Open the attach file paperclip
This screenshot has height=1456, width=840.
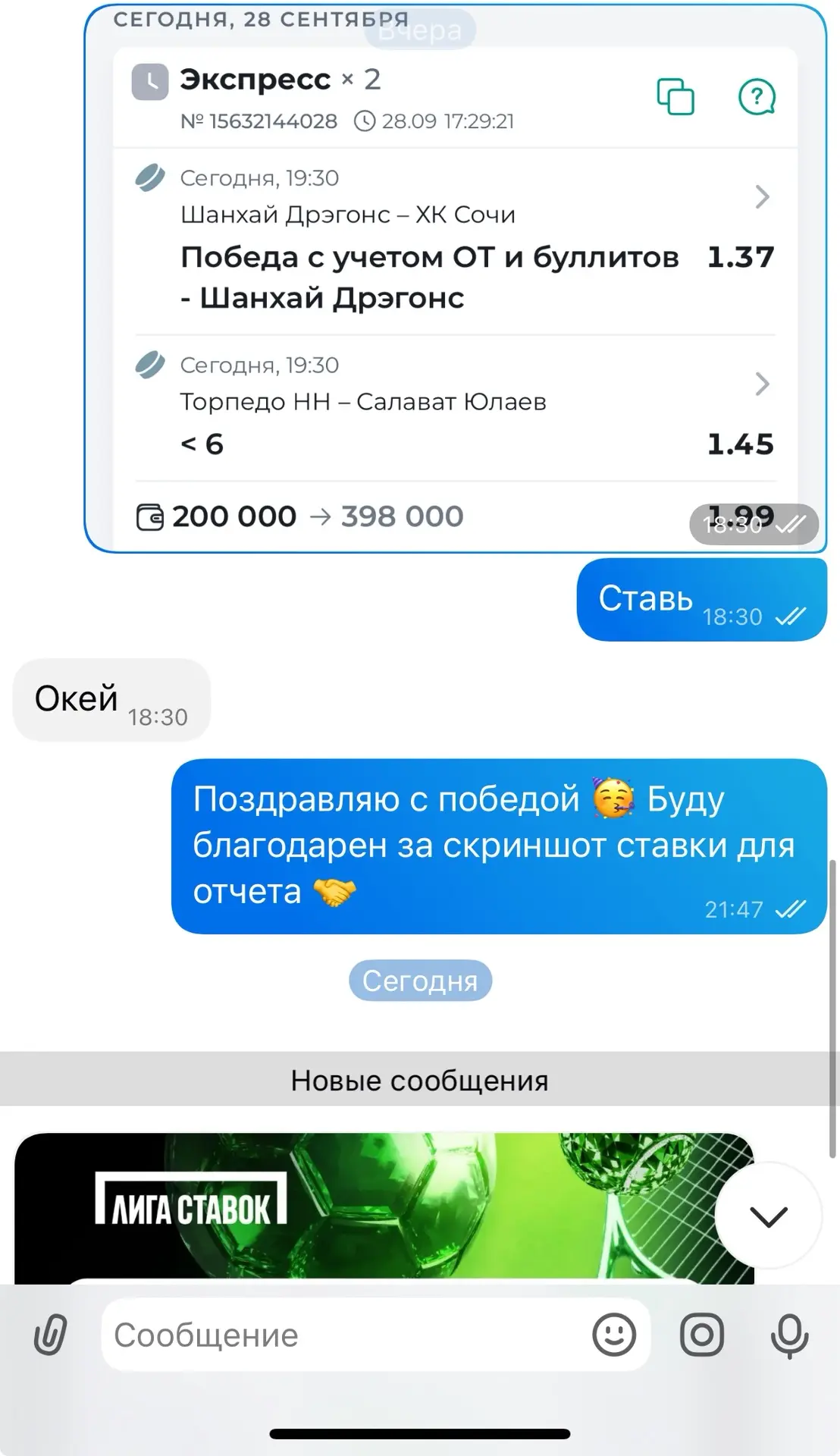point(51,1335)
